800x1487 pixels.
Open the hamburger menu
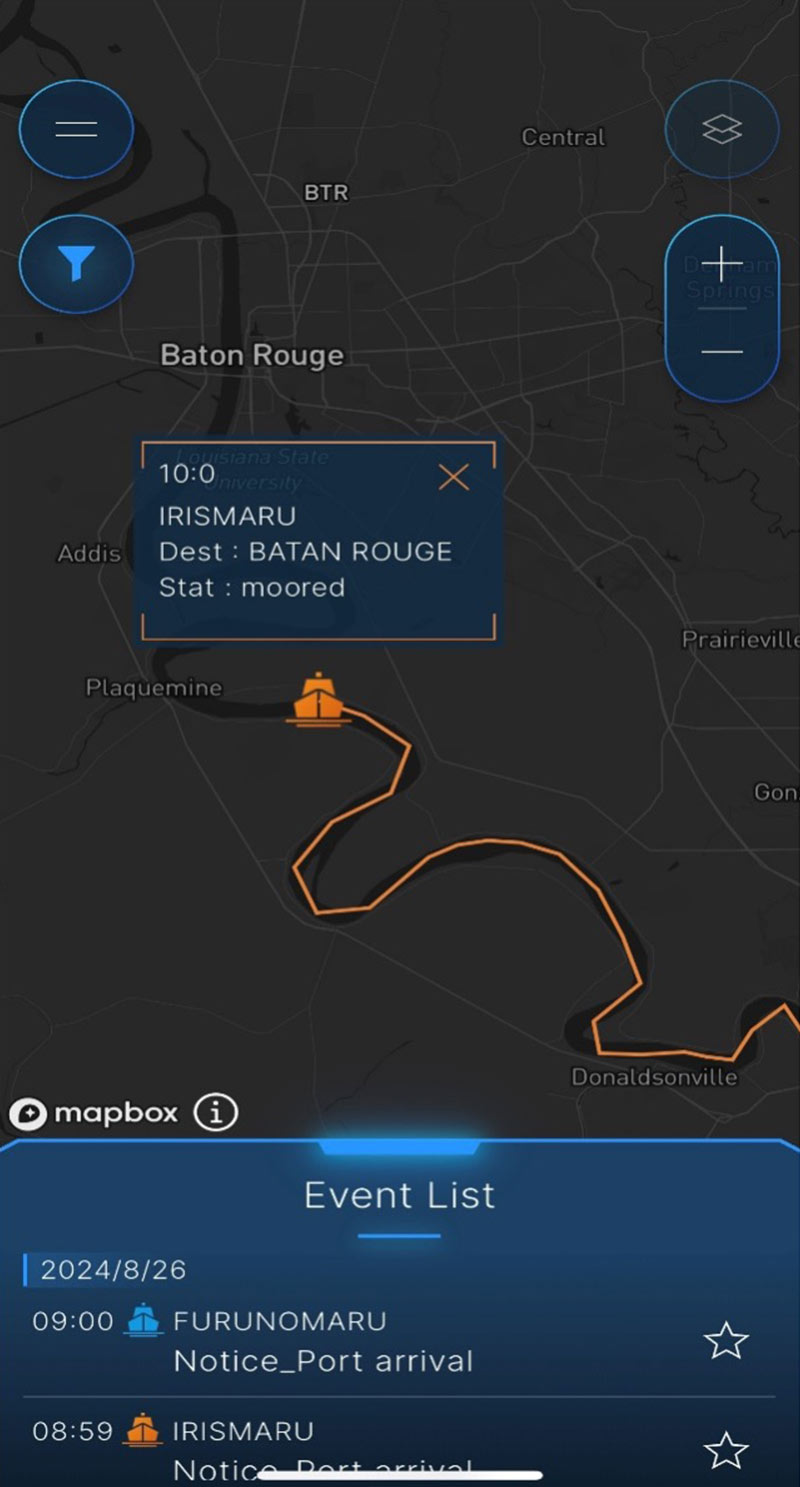76,129
